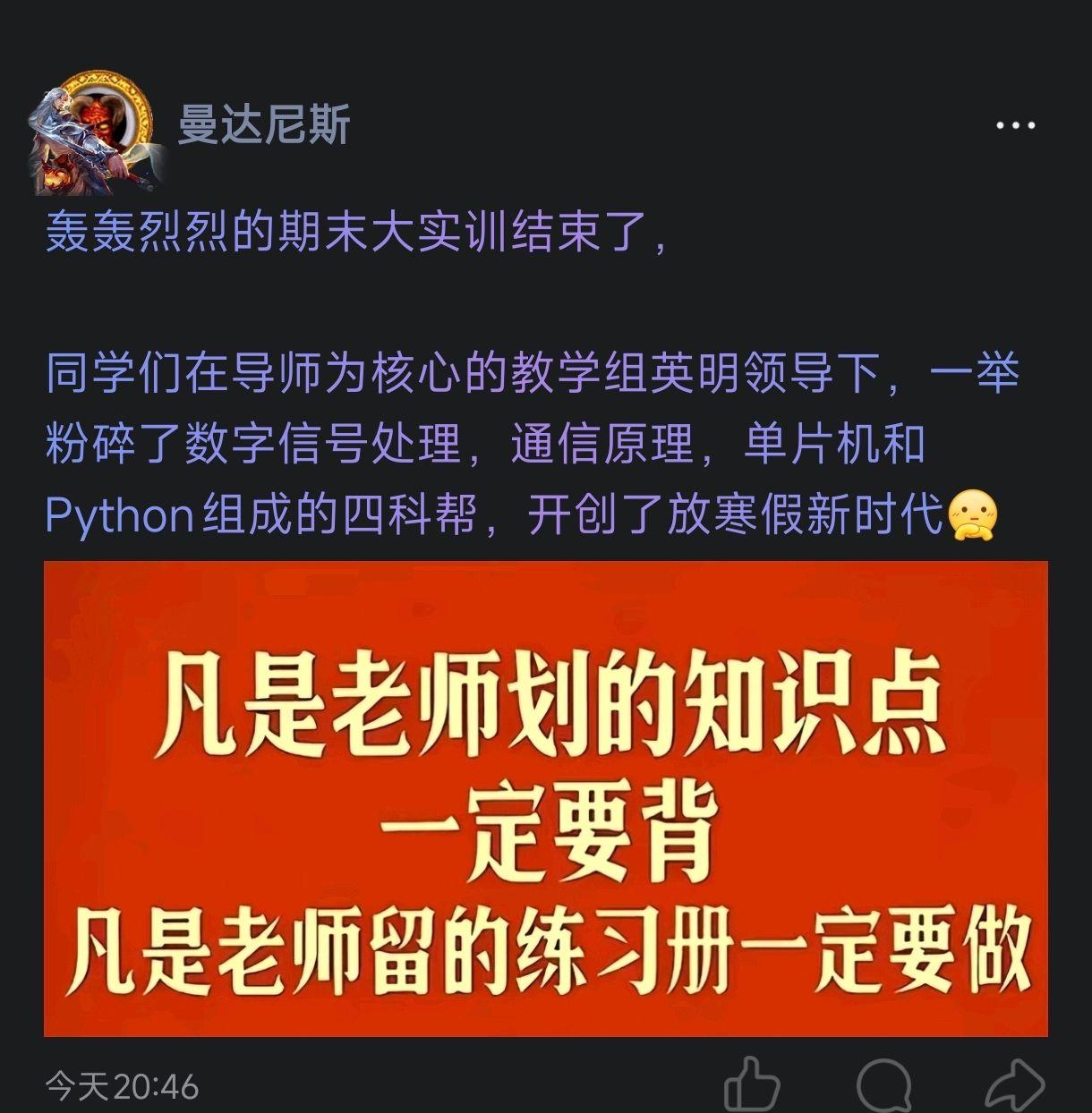Open 曼达尼斯's profile avatar

(97, 132)
